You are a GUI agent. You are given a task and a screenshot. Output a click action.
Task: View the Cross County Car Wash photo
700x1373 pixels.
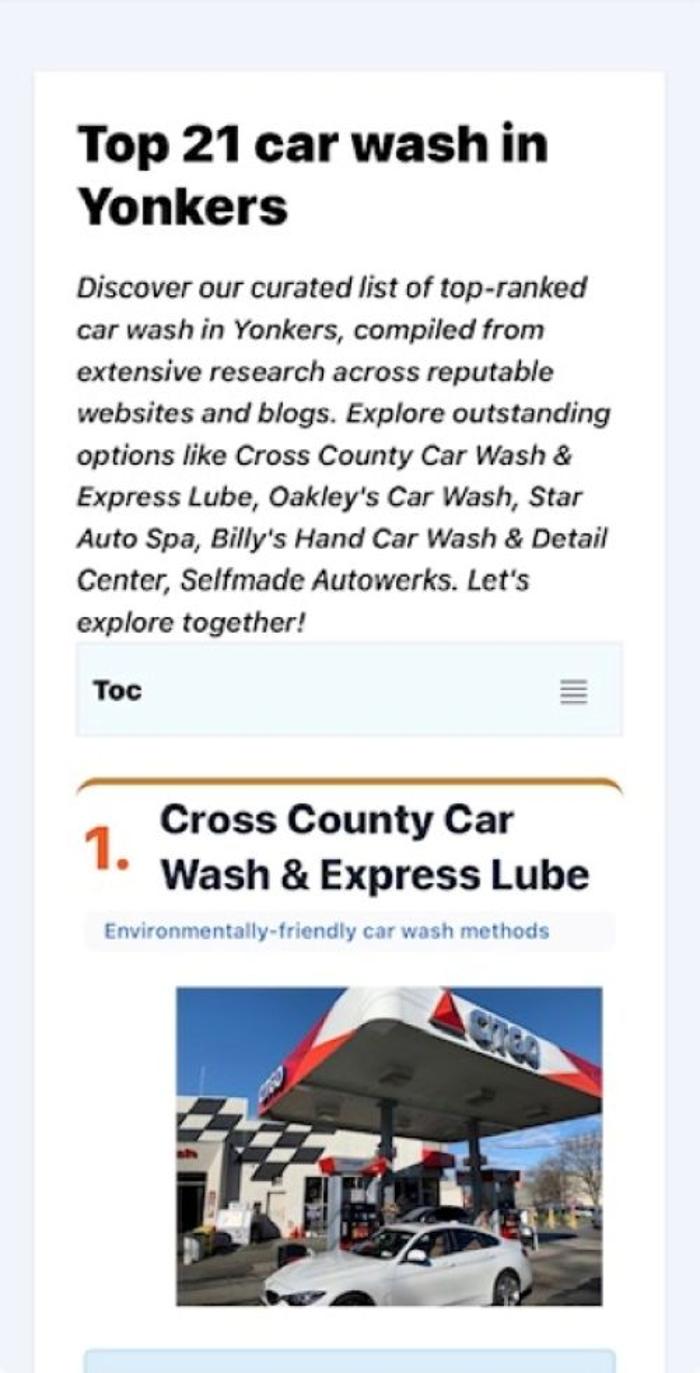click(x=389, y=1145)
